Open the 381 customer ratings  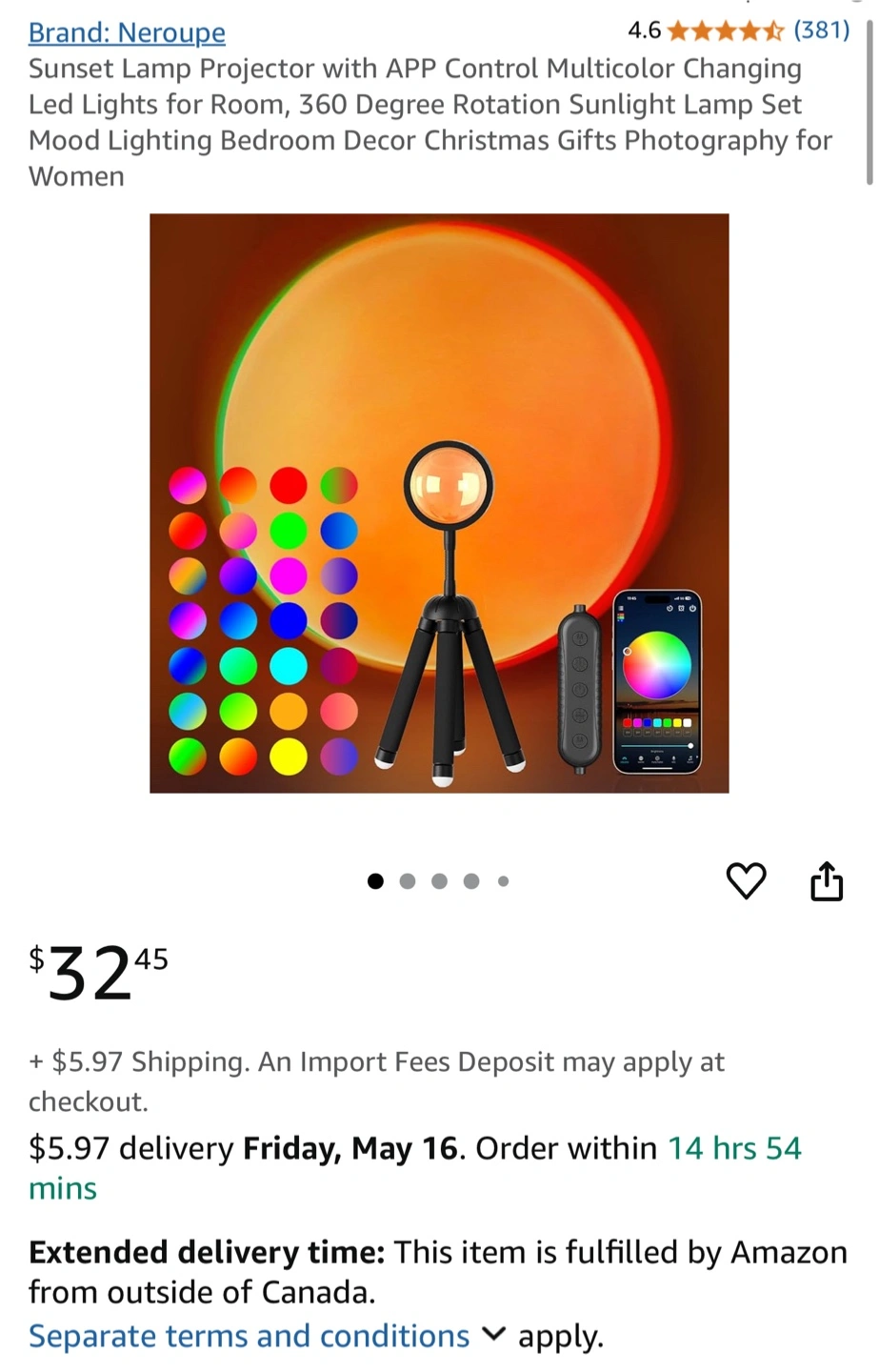[x=821, y=30]
